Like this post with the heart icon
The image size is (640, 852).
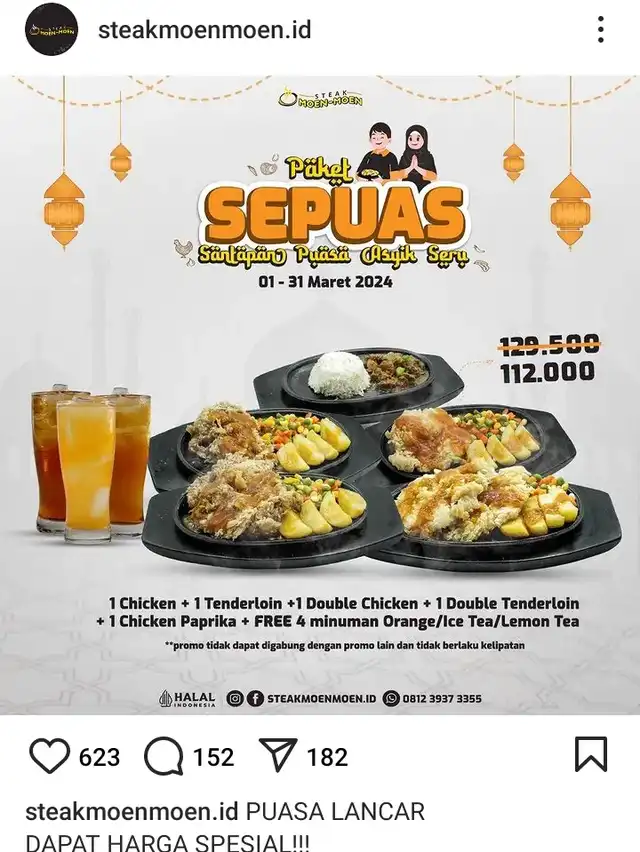[x=48, y=757]
